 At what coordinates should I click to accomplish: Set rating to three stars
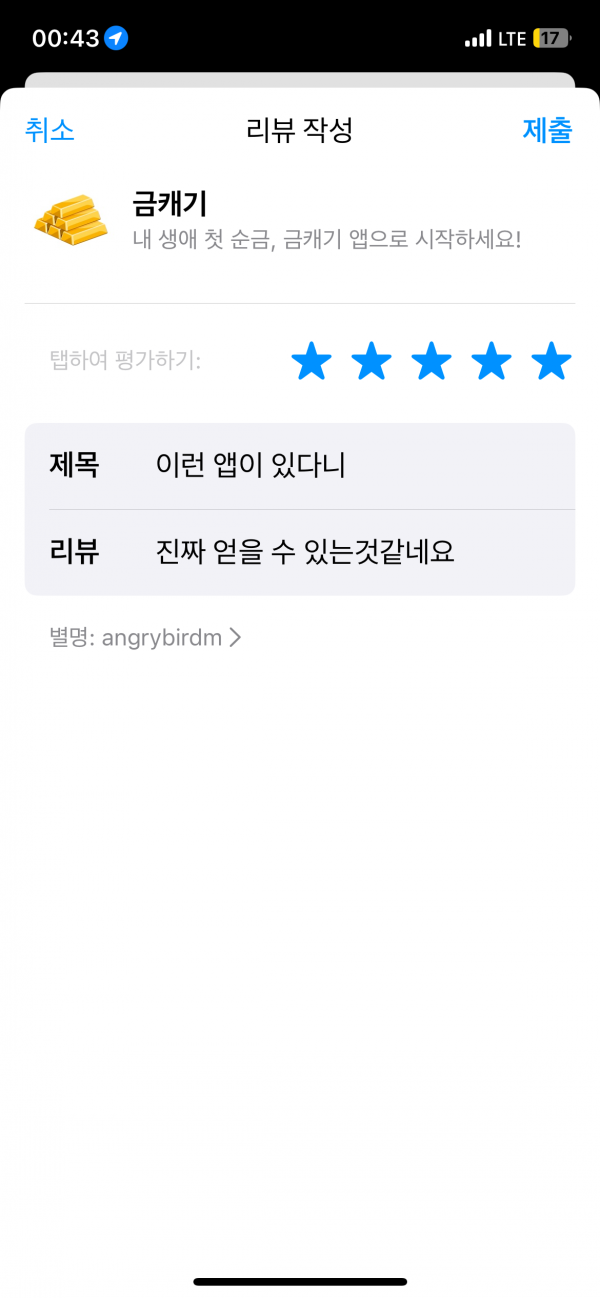pos(431,361)
